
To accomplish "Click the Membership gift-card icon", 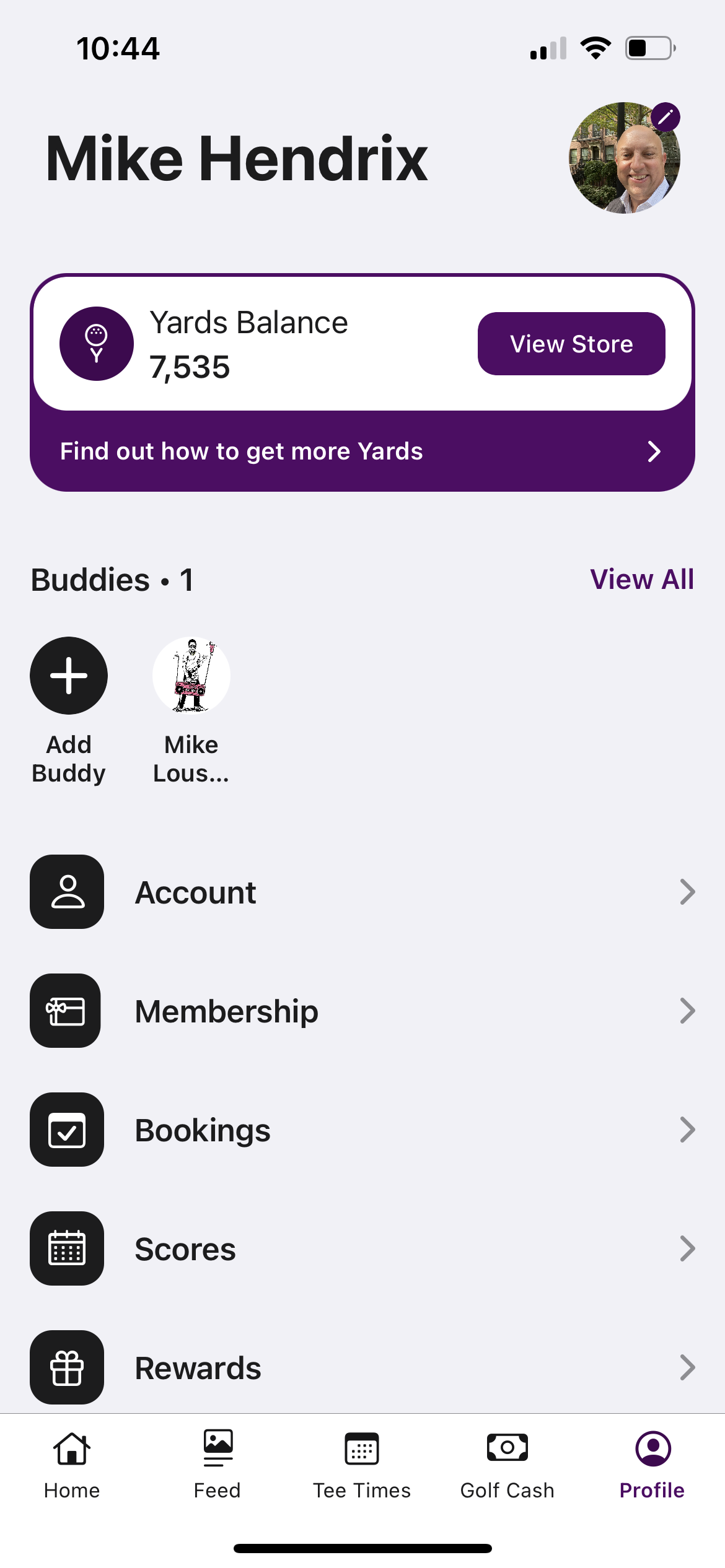I will tap(66, 1011).
